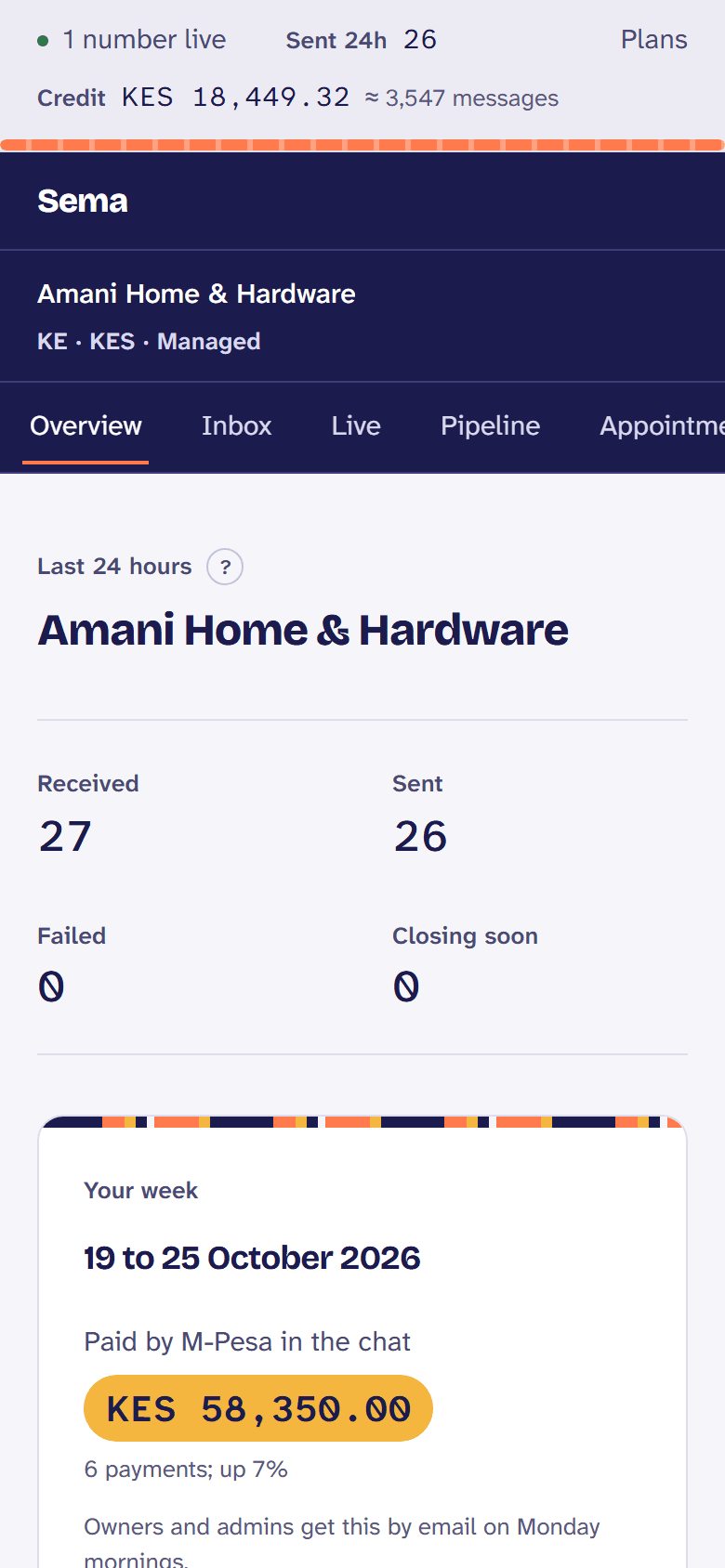Switch to the Live tab
The image size is (725, 1568).
point(356,426)
